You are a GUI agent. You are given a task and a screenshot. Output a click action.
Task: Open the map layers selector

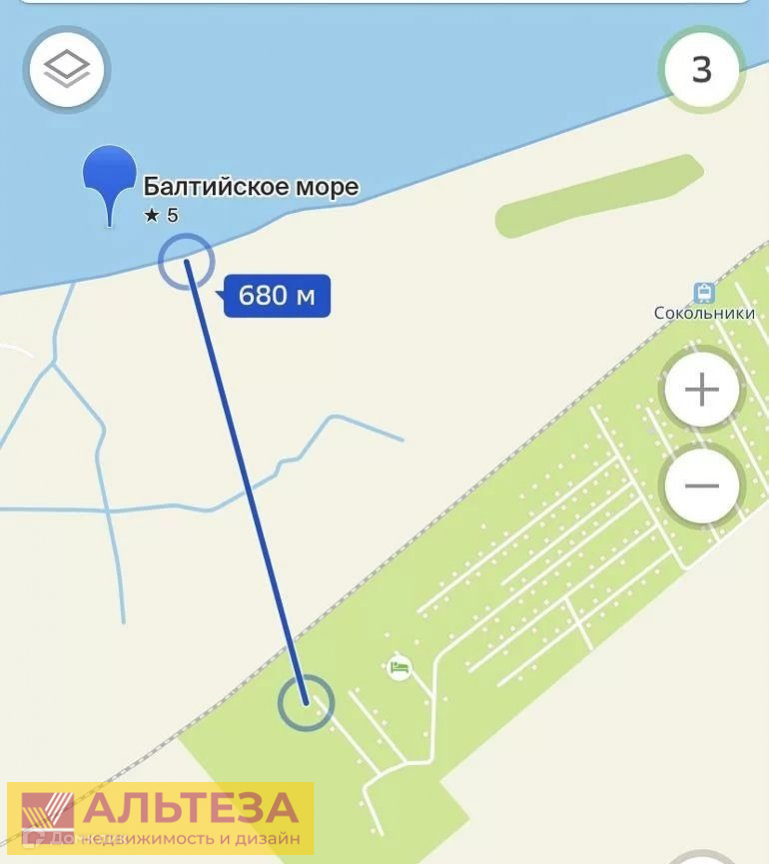pos(67,69)
